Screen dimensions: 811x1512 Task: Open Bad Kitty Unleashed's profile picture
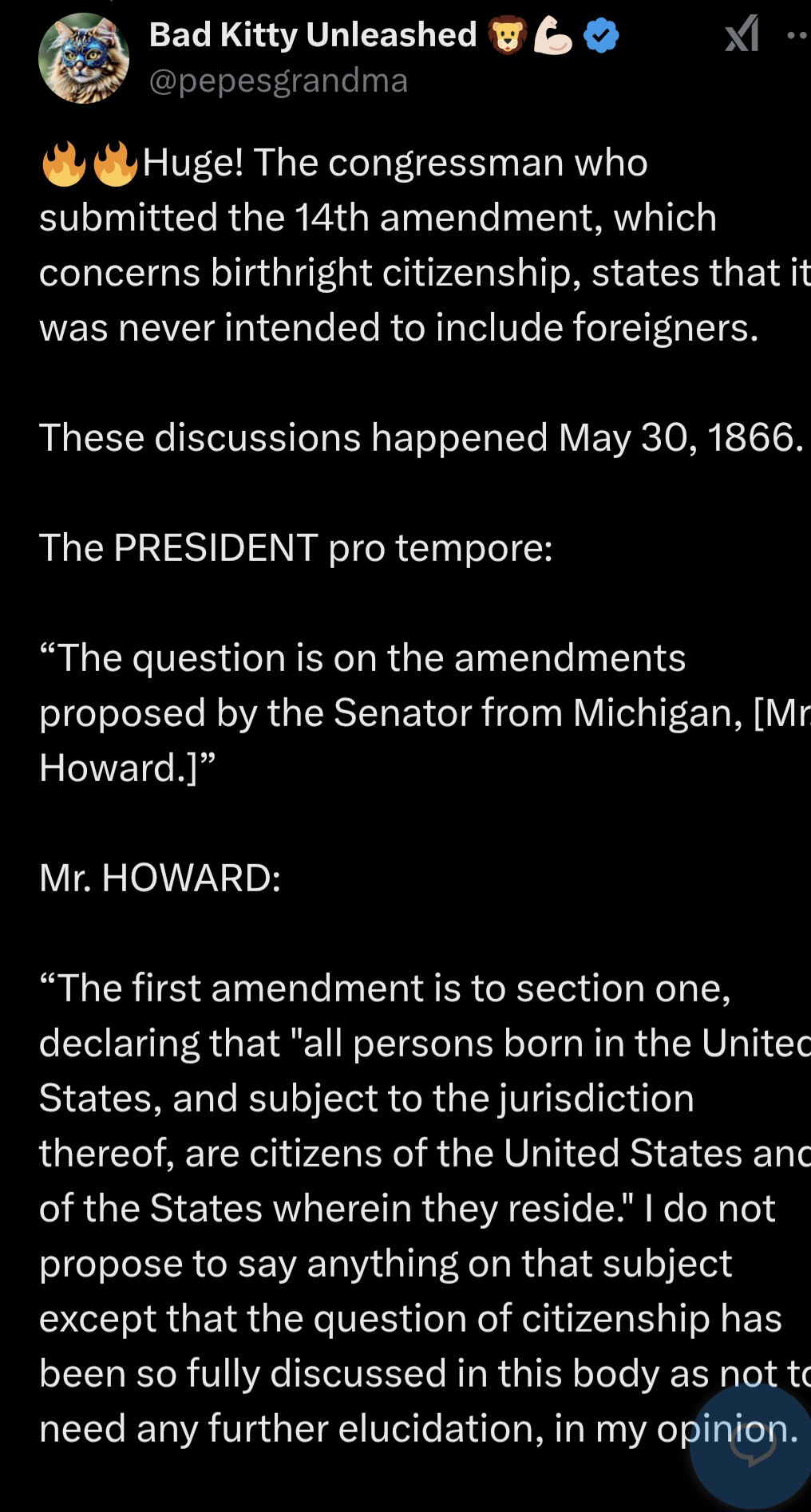coord(83,58)
